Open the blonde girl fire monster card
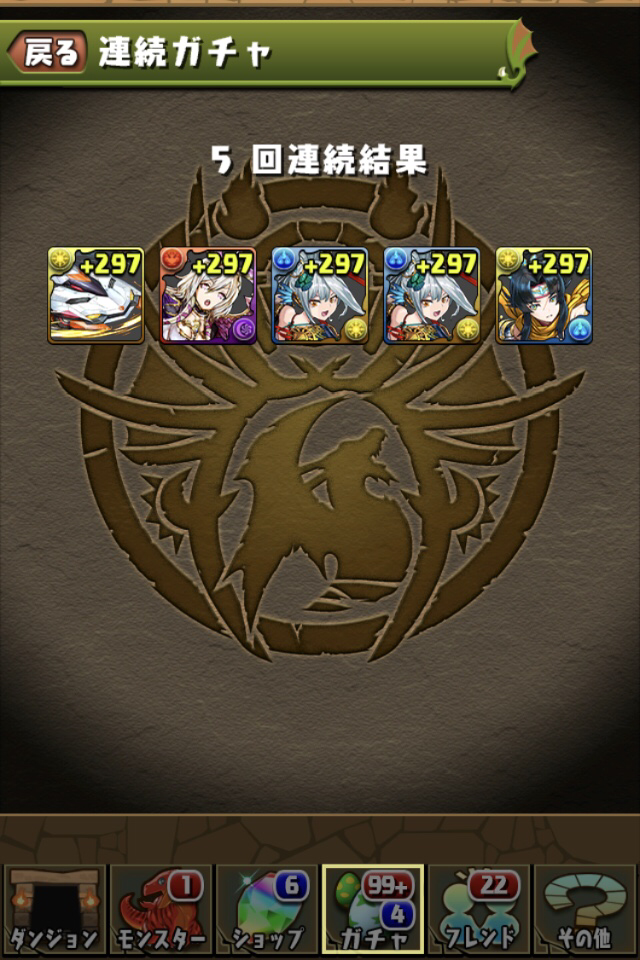Image resolution: width=640 pixels, height=960 pixels. pos(207,295)
